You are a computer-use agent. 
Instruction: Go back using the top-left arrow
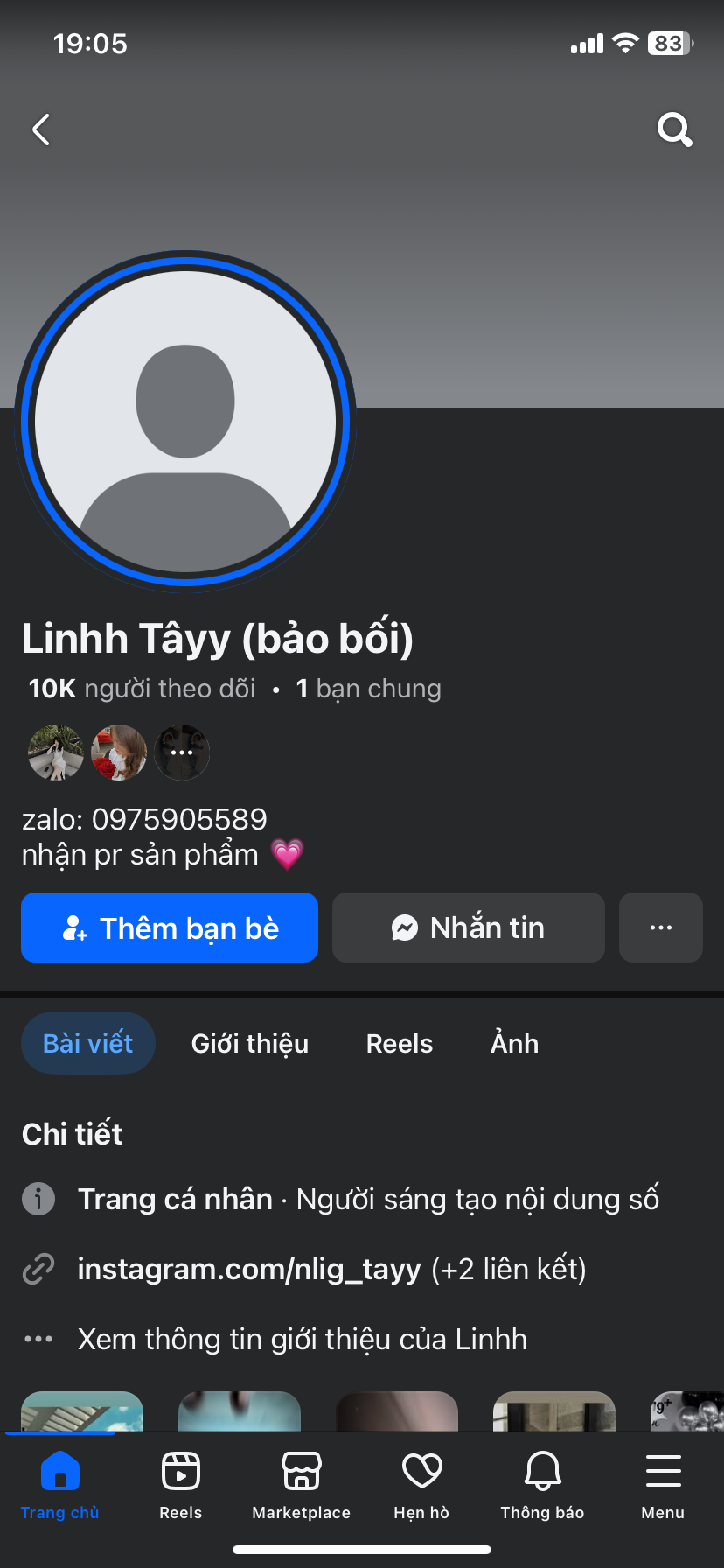[40, 130]
